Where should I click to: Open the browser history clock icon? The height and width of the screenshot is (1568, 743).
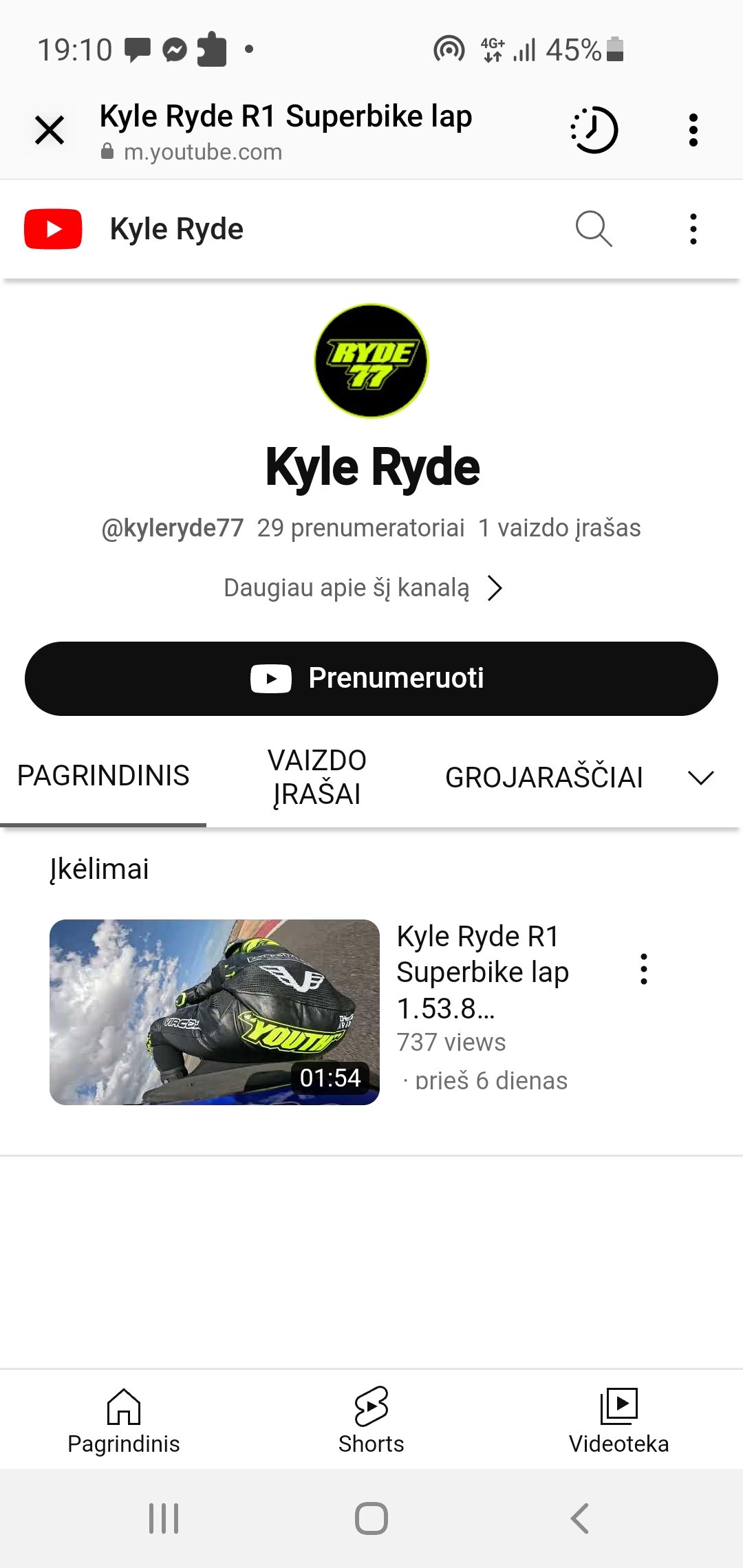(594, 130)
